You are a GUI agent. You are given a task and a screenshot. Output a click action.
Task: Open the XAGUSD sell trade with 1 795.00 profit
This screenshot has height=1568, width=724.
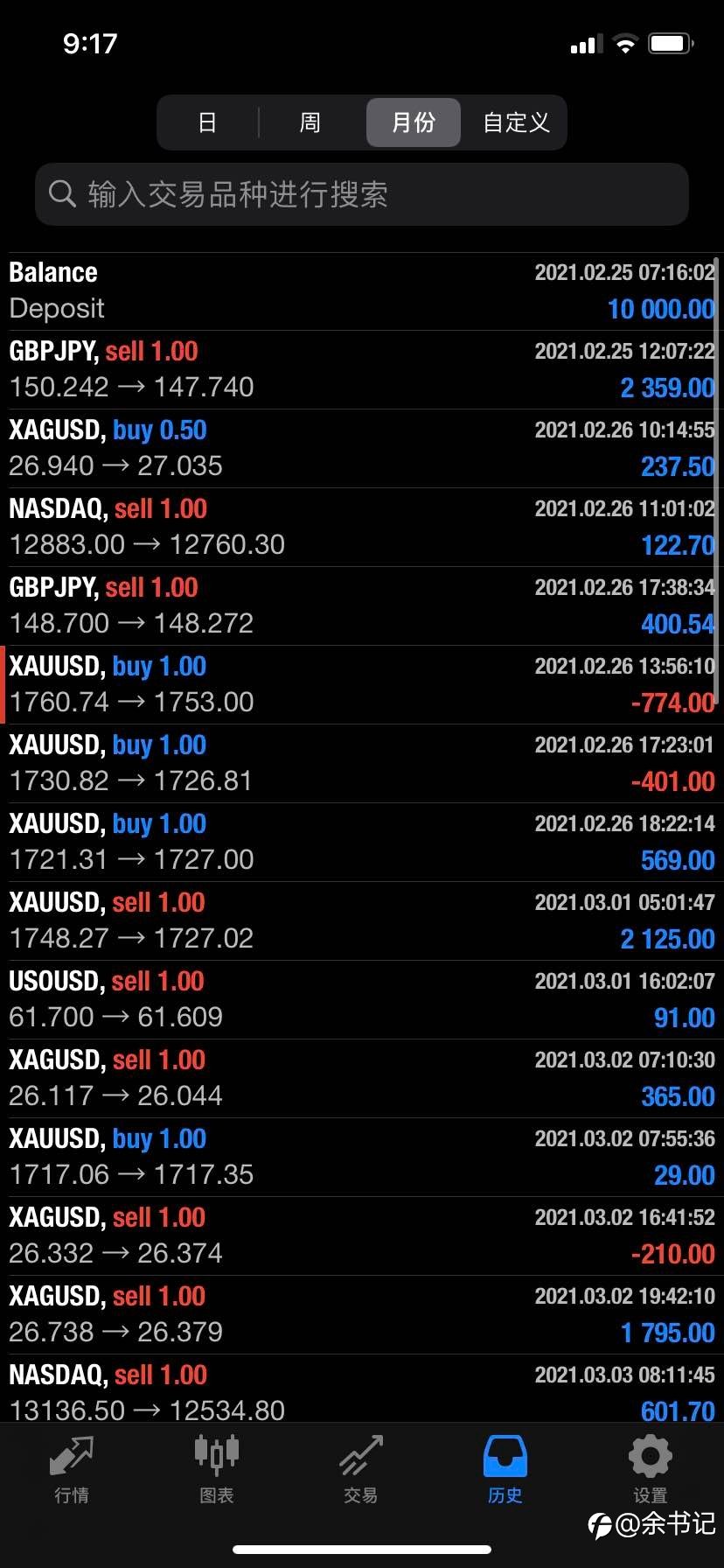(362, 1315)
